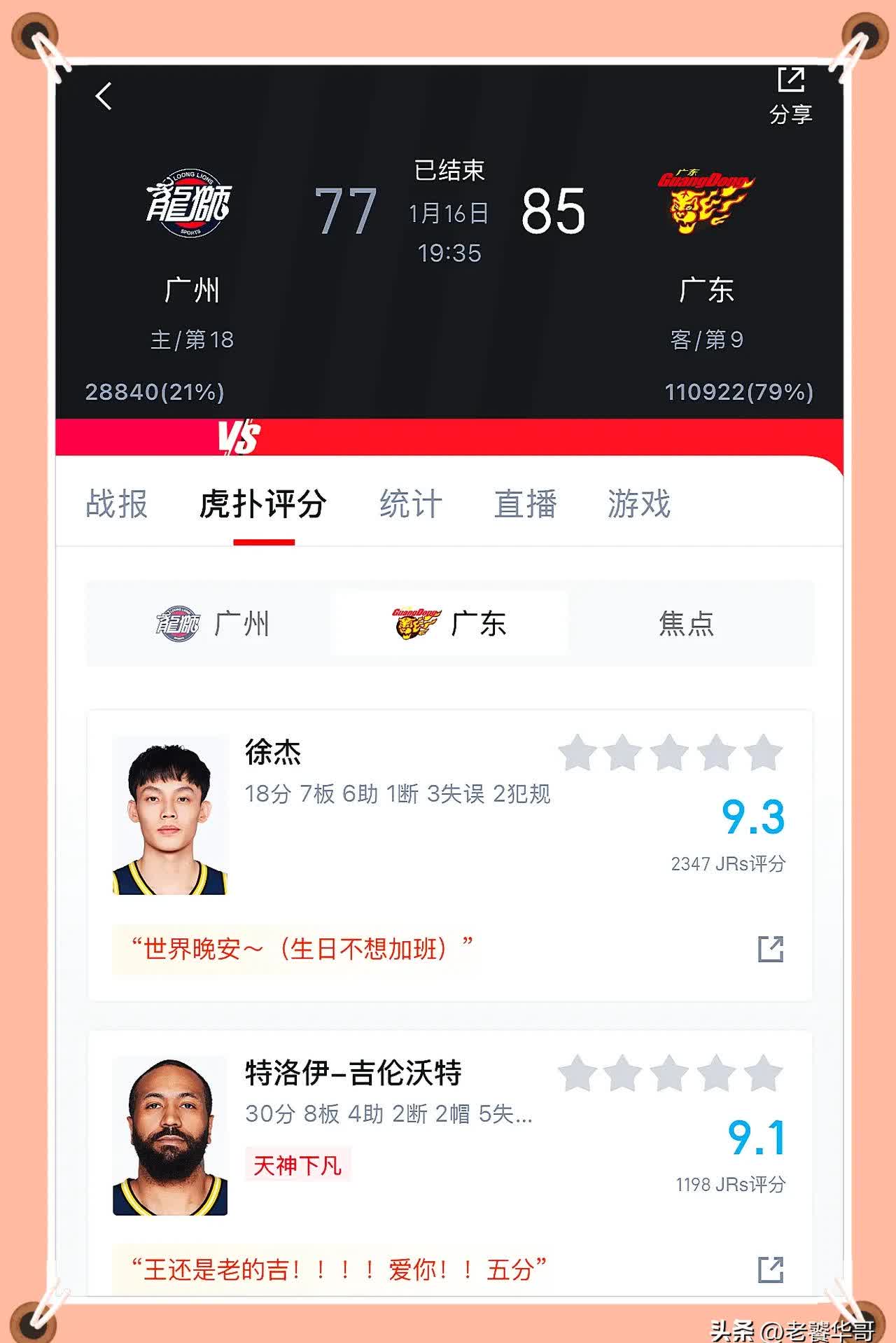
Task: Tap the back arrow at top left
Action: 104,97
